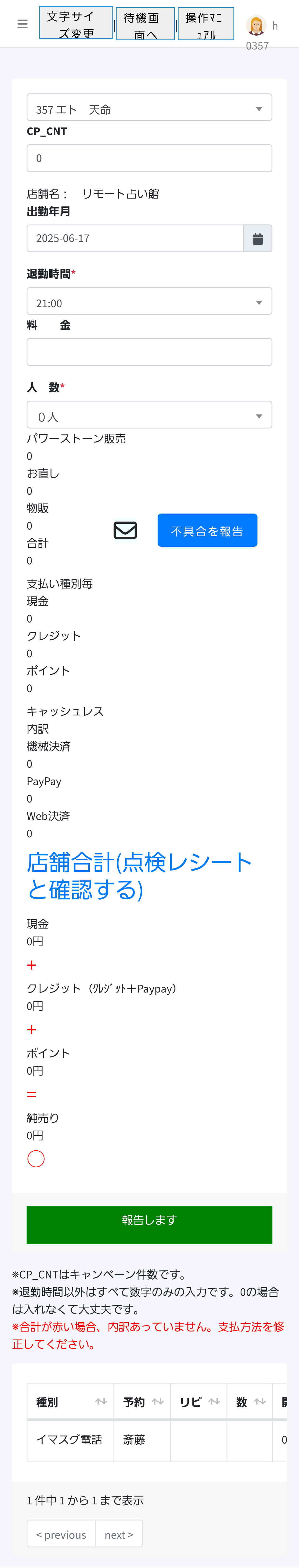This screenshot has height=1568, width=299.
Task: Go to the previous page
Action: click(61, 1534)
